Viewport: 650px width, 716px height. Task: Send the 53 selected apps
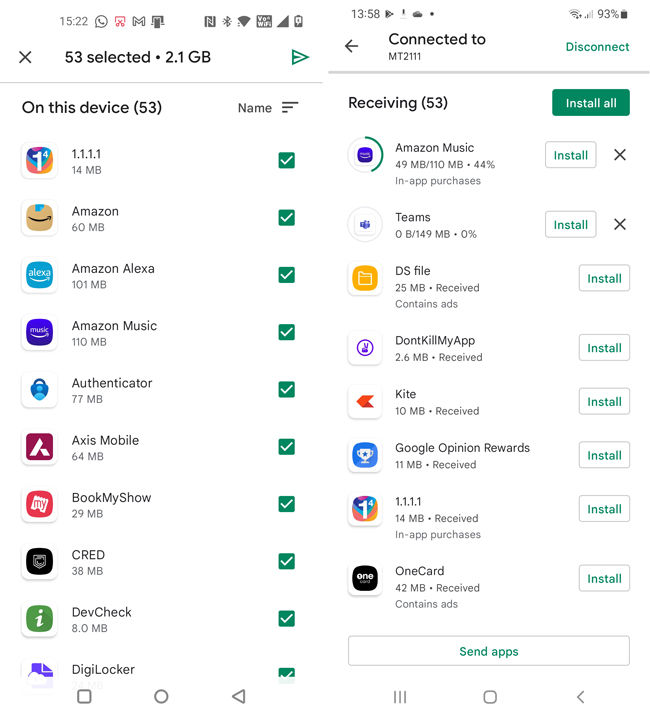(300, 57)
